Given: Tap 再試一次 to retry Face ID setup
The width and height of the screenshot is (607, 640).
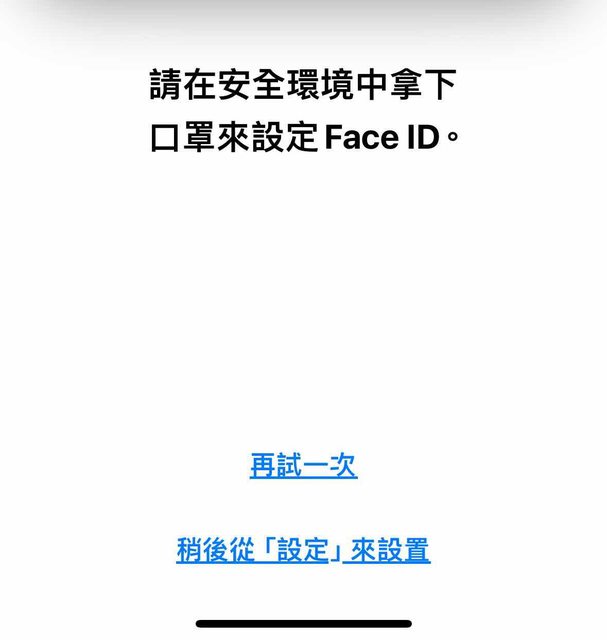Looking at the screenshot, I should coord(303,466).
